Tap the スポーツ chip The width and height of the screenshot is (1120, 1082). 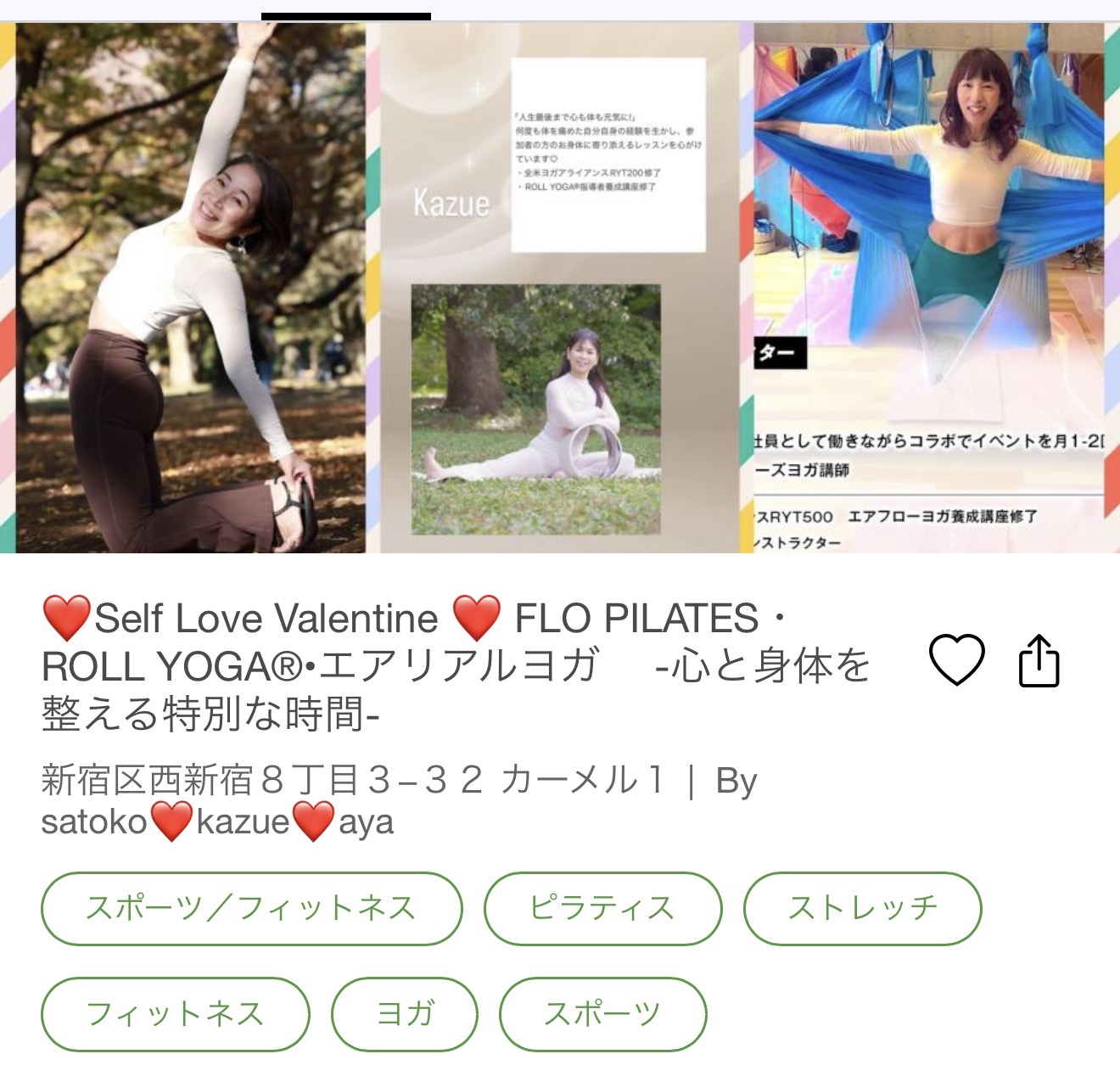602,1013
